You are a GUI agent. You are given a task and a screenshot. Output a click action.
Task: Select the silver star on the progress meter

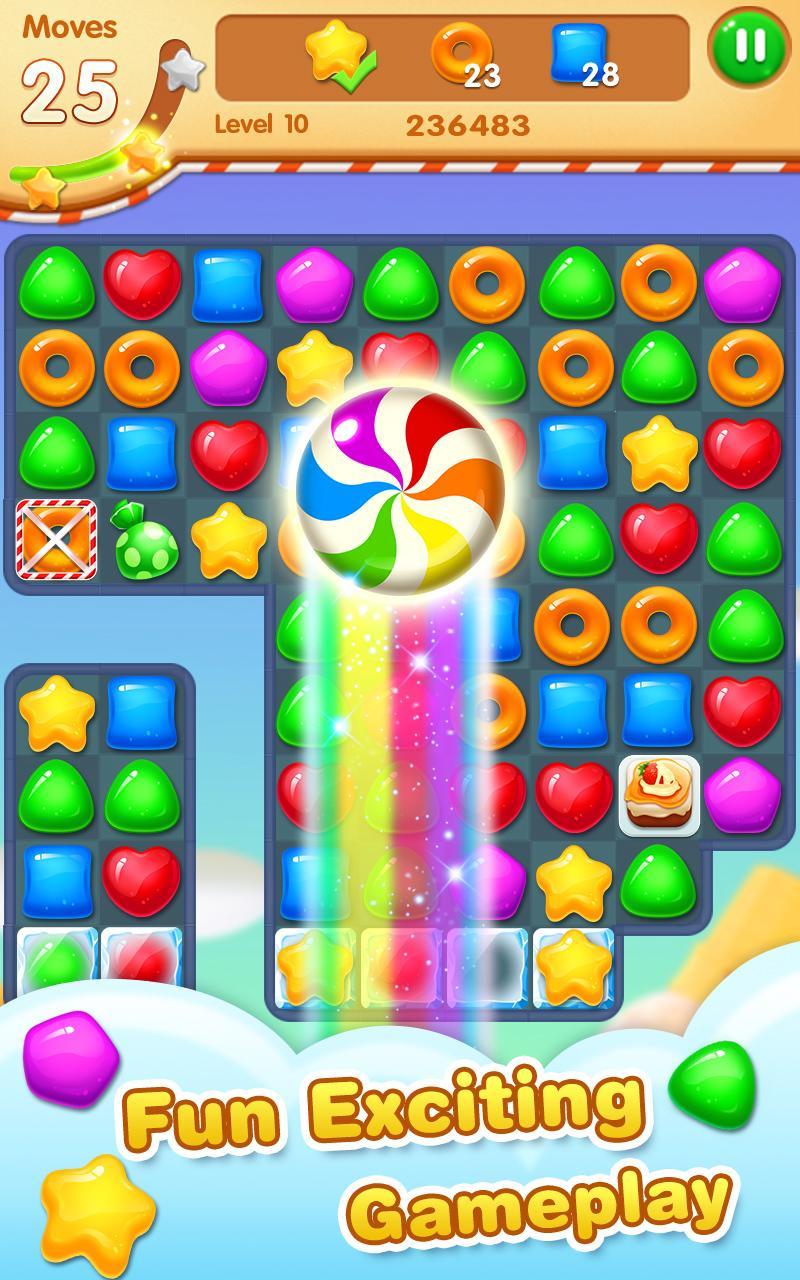(x=181, y=69)
